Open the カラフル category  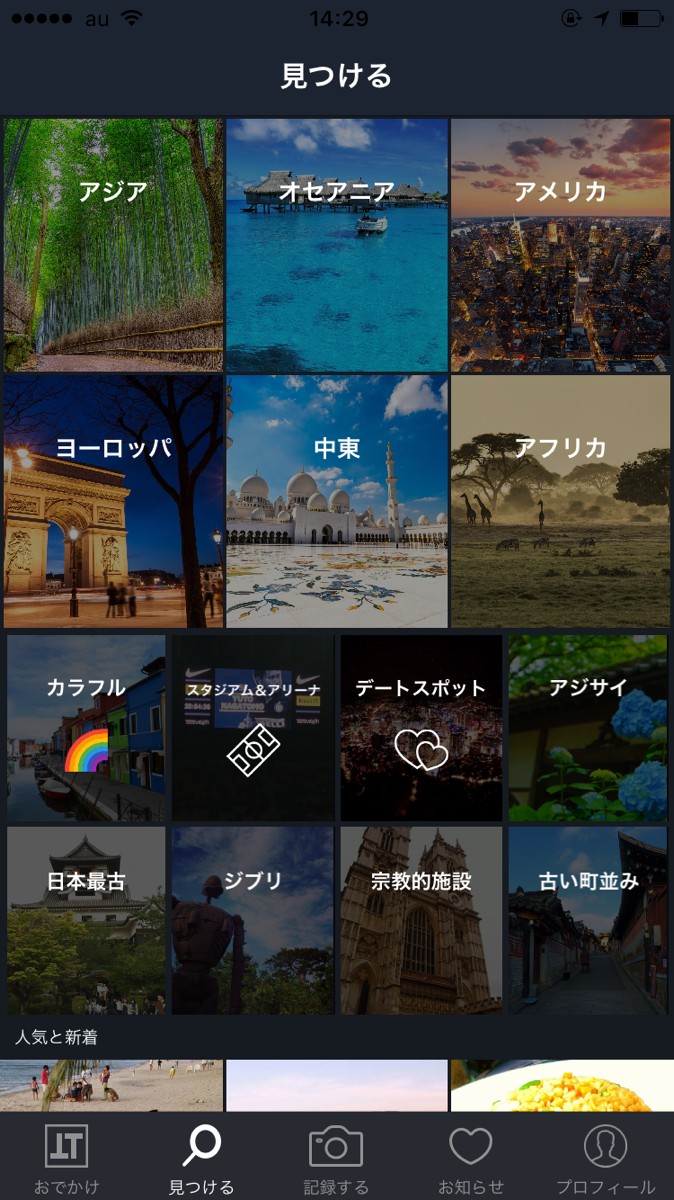tap(86, 727)
